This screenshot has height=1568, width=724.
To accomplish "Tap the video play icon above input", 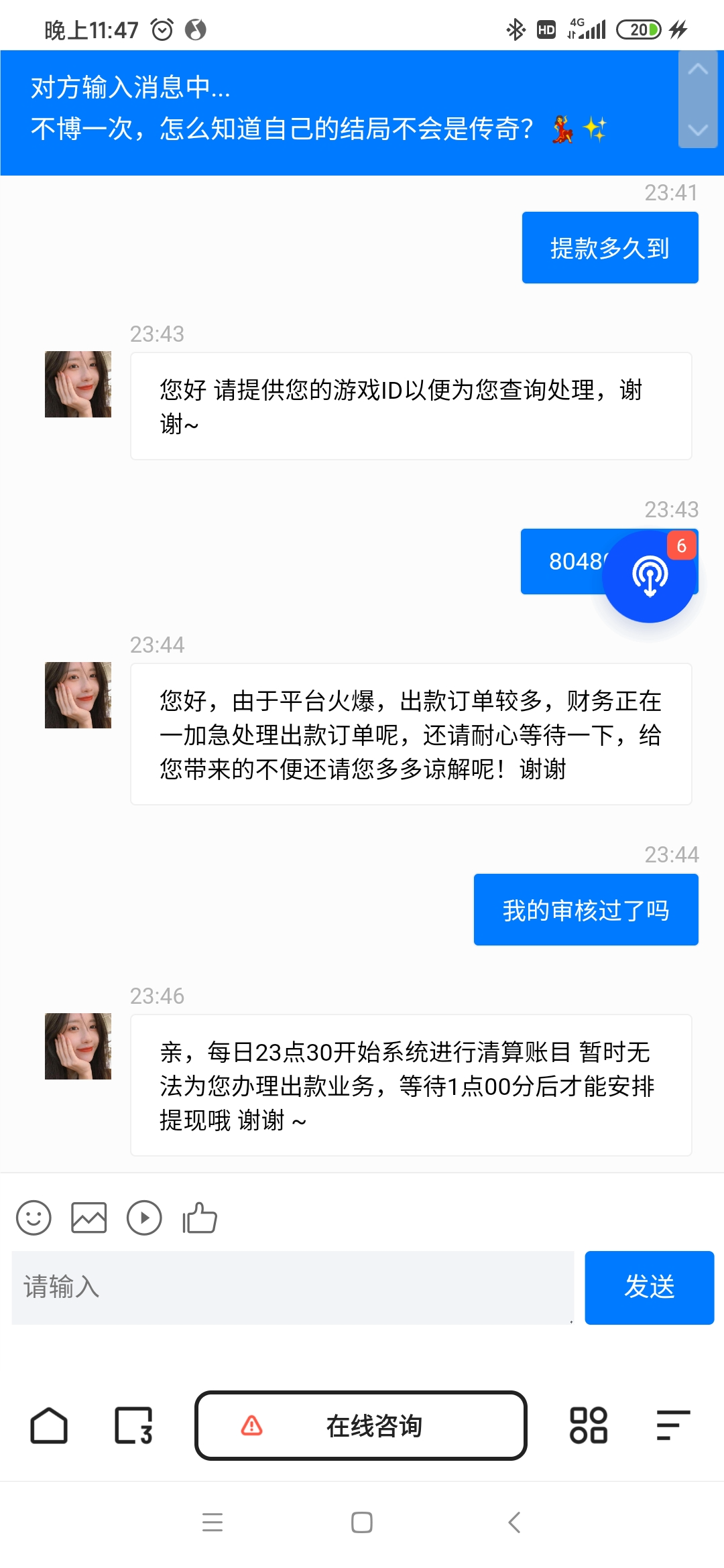I will (144, 1218).
